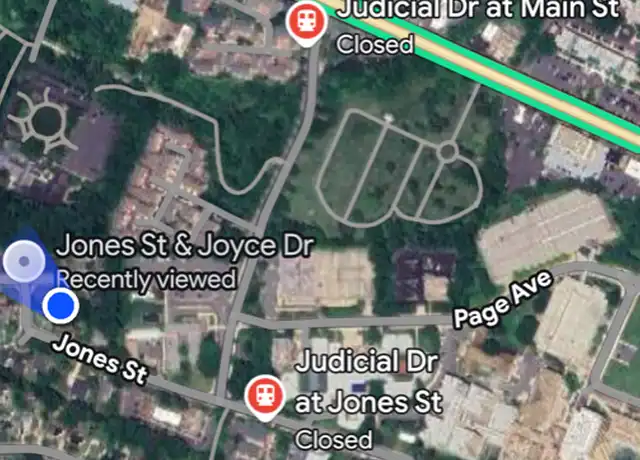This screenshot has height=460, width=640.
Task: Open recently viewed Jones St & Joyce Dr pin
Action: click(x=24, y=262)
